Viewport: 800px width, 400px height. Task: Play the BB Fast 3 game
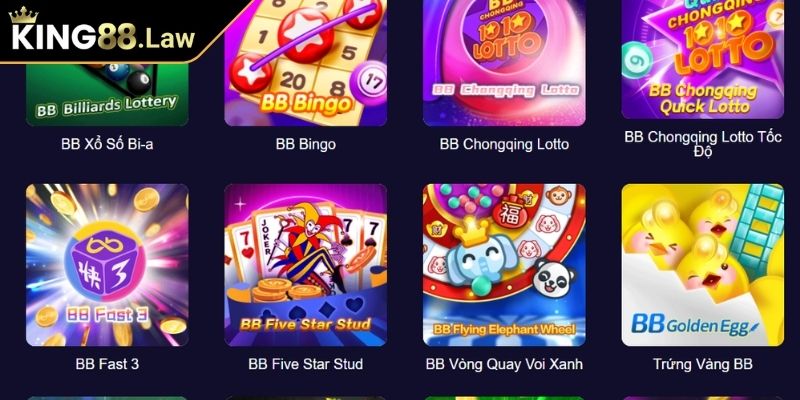(x=107, y=265)
